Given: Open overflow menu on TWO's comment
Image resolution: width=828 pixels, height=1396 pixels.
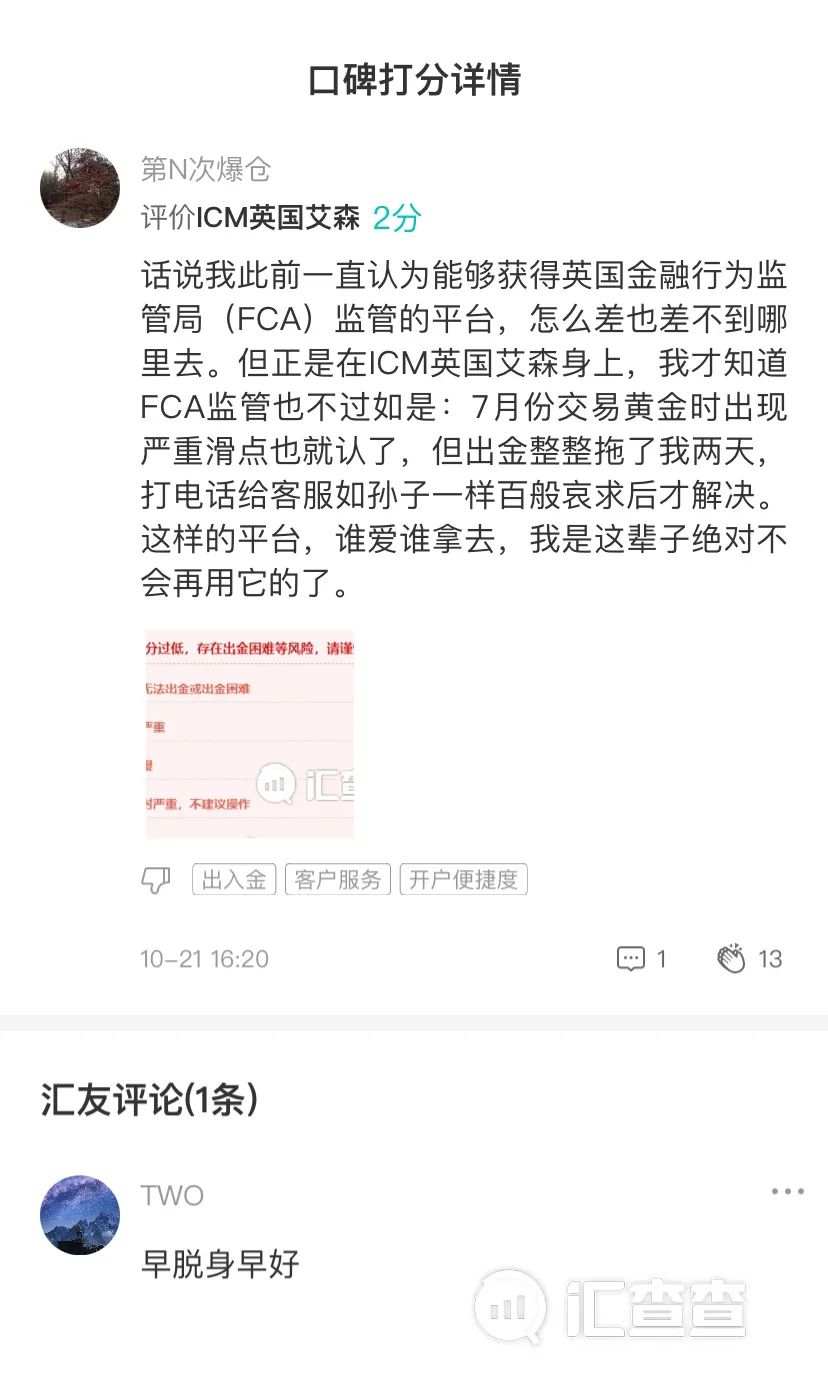Looking at the screenshot, I should [787, 1191].
